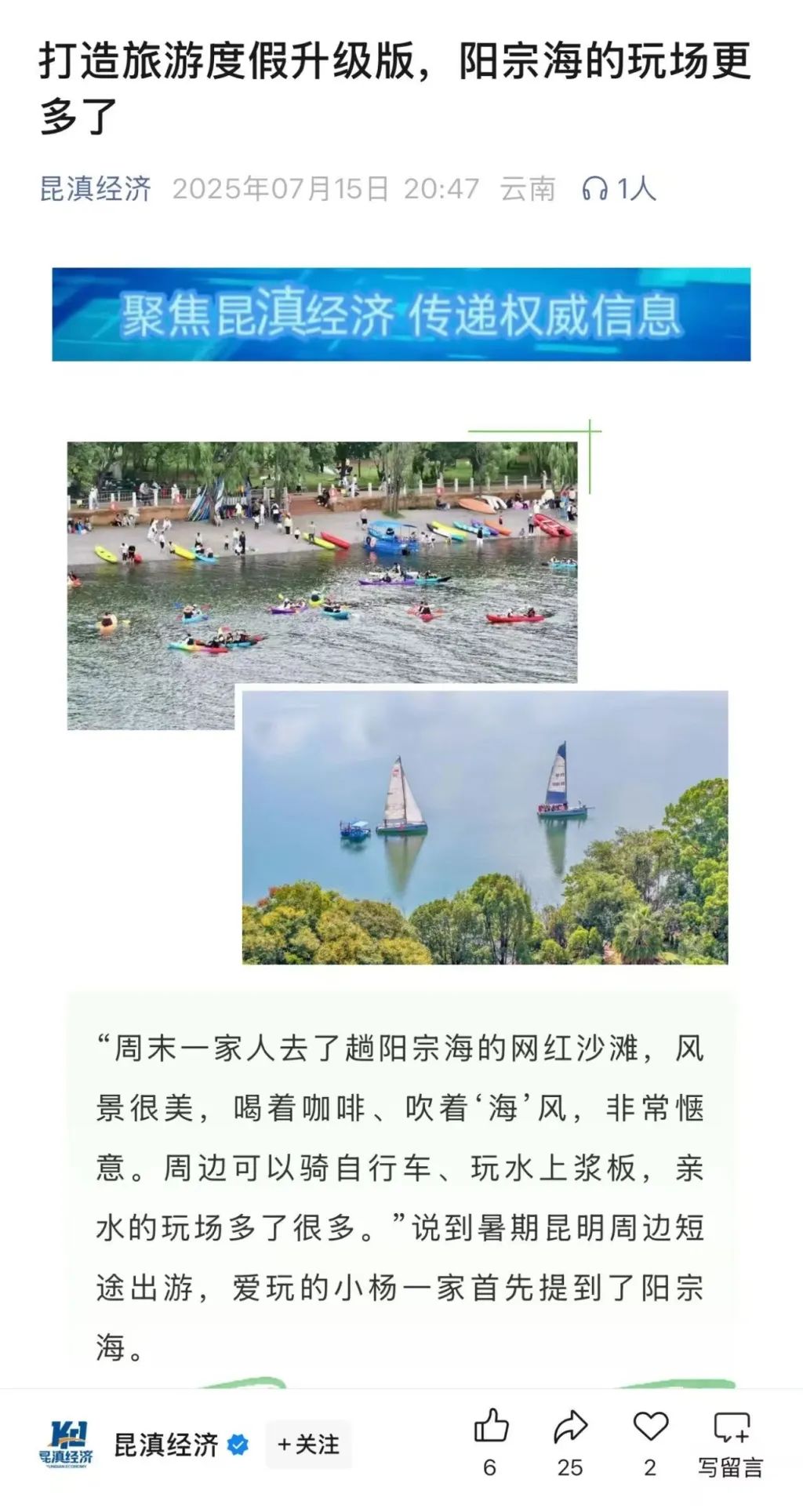Tap the headphones audio playback icon
This screenshot has width=803, height=1512.
[x=598, y=186]
